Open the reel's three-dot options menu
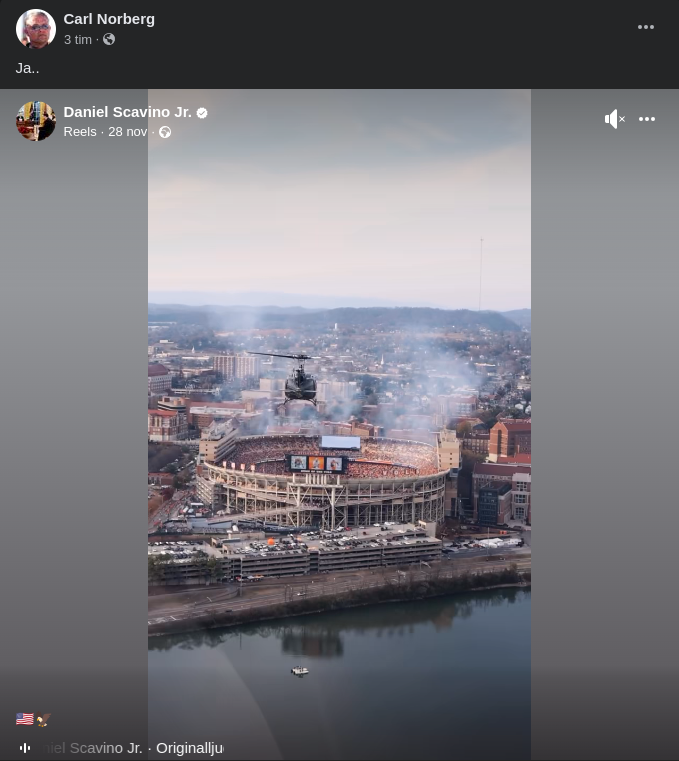Image resolution: width=679 pixels, height=761 pixels. (647, 119)
